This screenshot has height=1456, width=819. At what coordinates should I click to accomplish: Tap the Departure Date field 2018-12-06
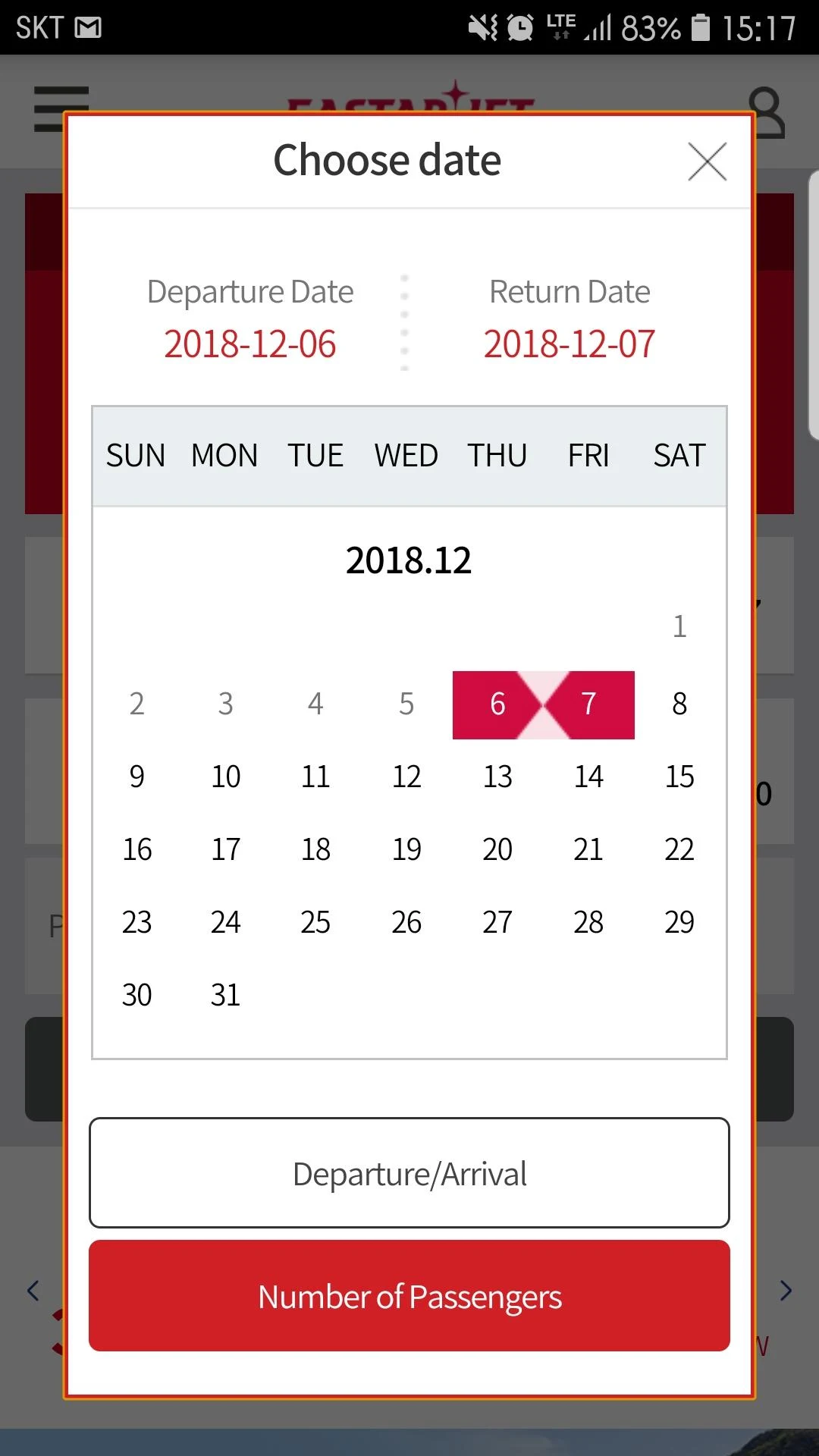tap(250, 320)
